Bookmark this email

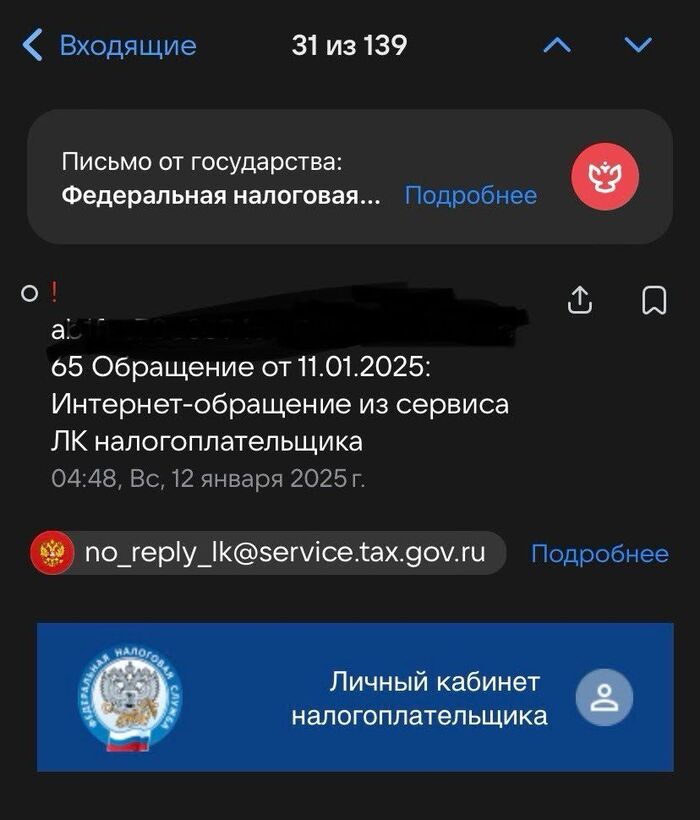pyautogui.click(x=654, y=300)
